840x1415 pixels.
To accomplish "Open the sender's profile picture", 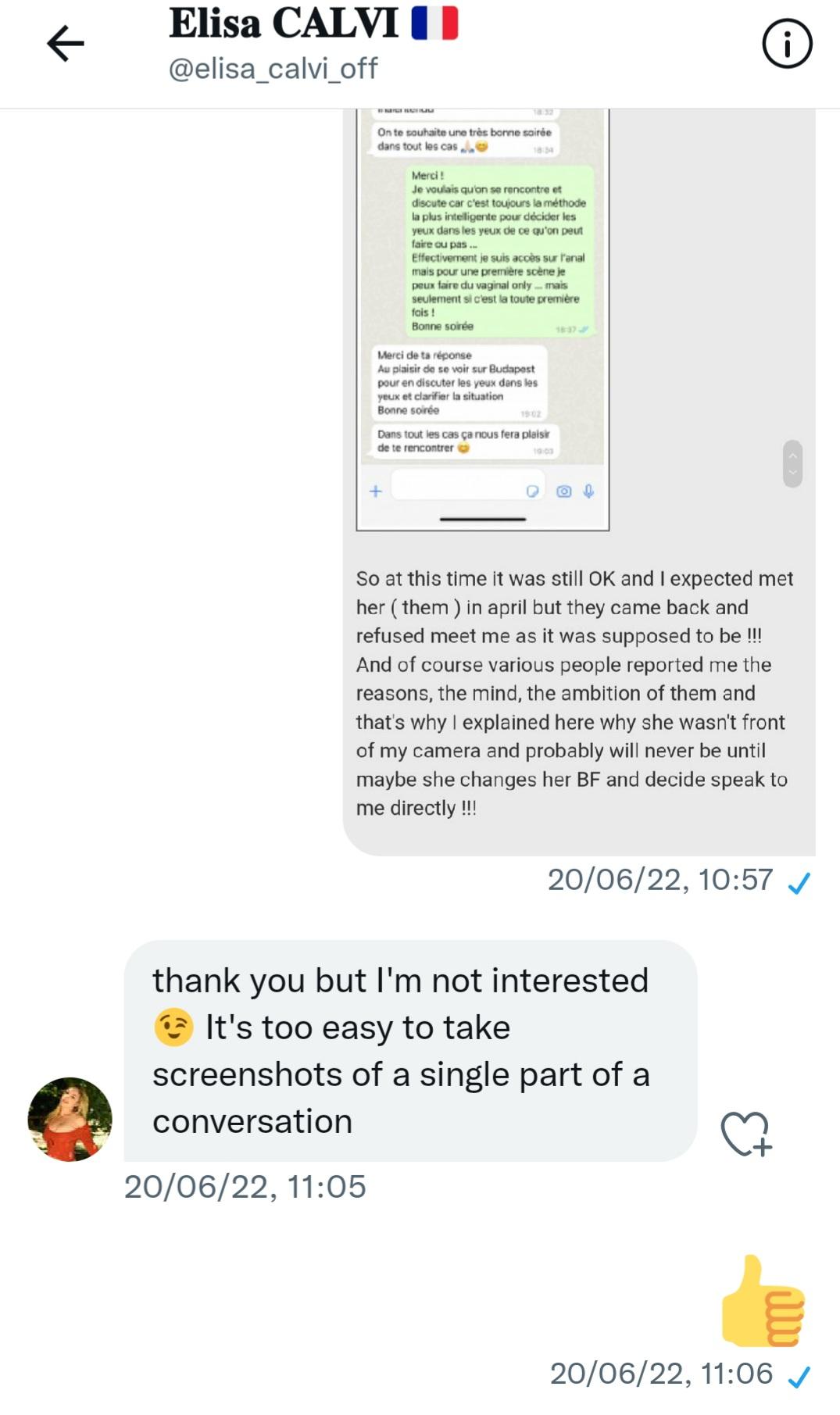I will 70,1119.
